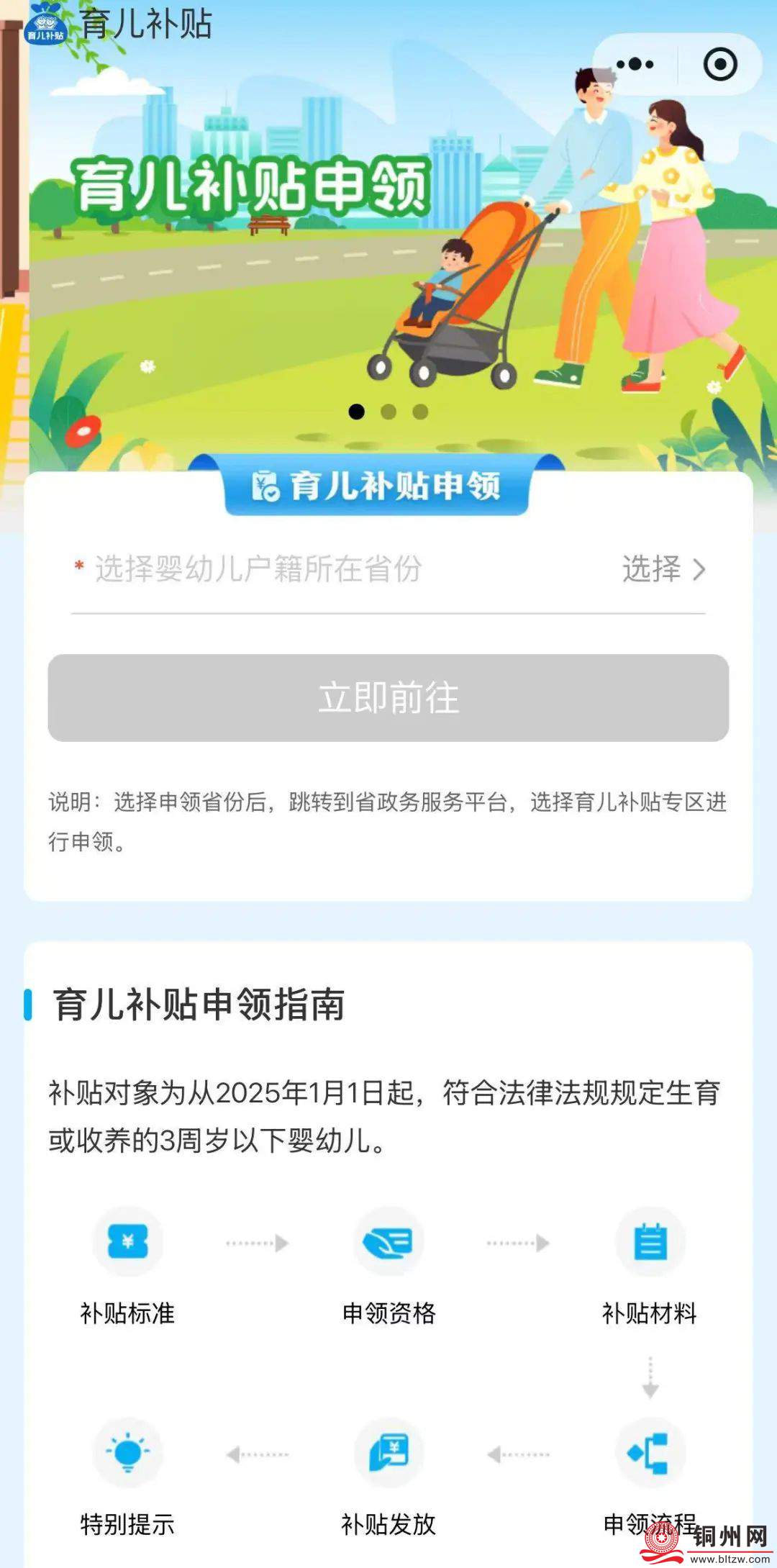Tap the 立即前往 button
Image resolution: width=777 pixels, height=1568 pixels.
(x=388, y=697)
